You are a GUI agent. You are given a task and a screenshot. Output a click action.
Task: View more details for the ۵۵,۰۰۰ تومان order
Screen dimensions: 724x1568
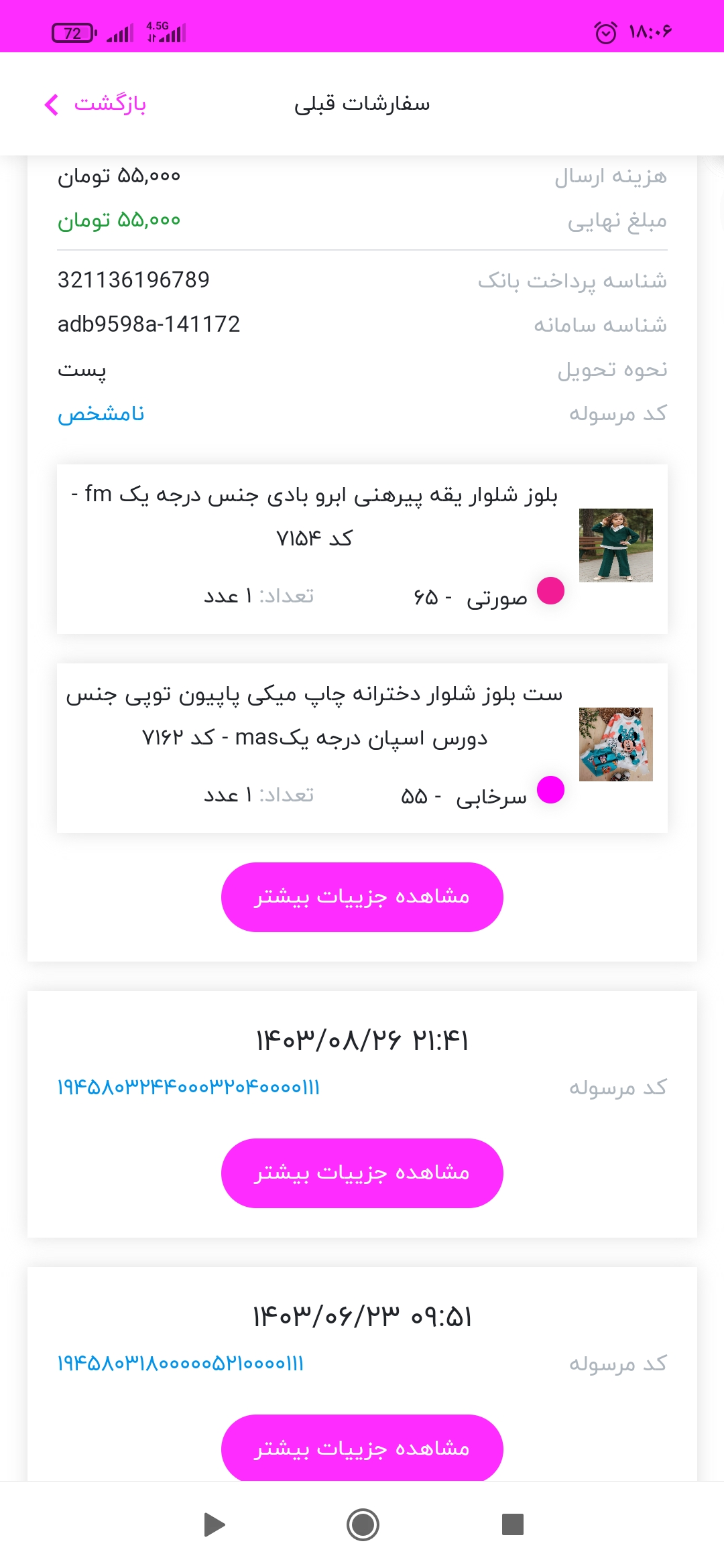[x=362, y=897]
